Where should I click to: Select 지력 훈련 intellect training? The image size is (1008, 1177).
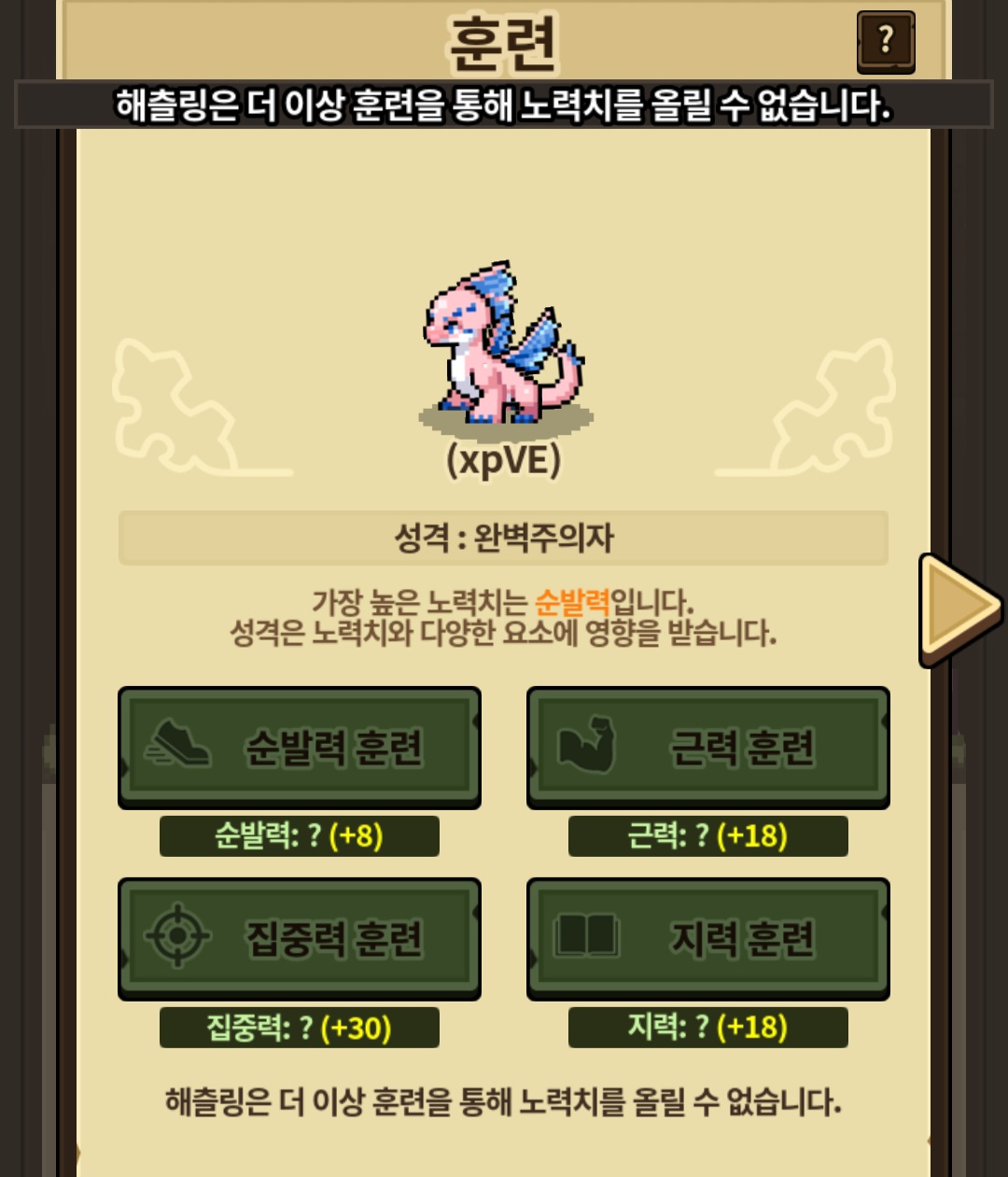[x=708, y=939]
